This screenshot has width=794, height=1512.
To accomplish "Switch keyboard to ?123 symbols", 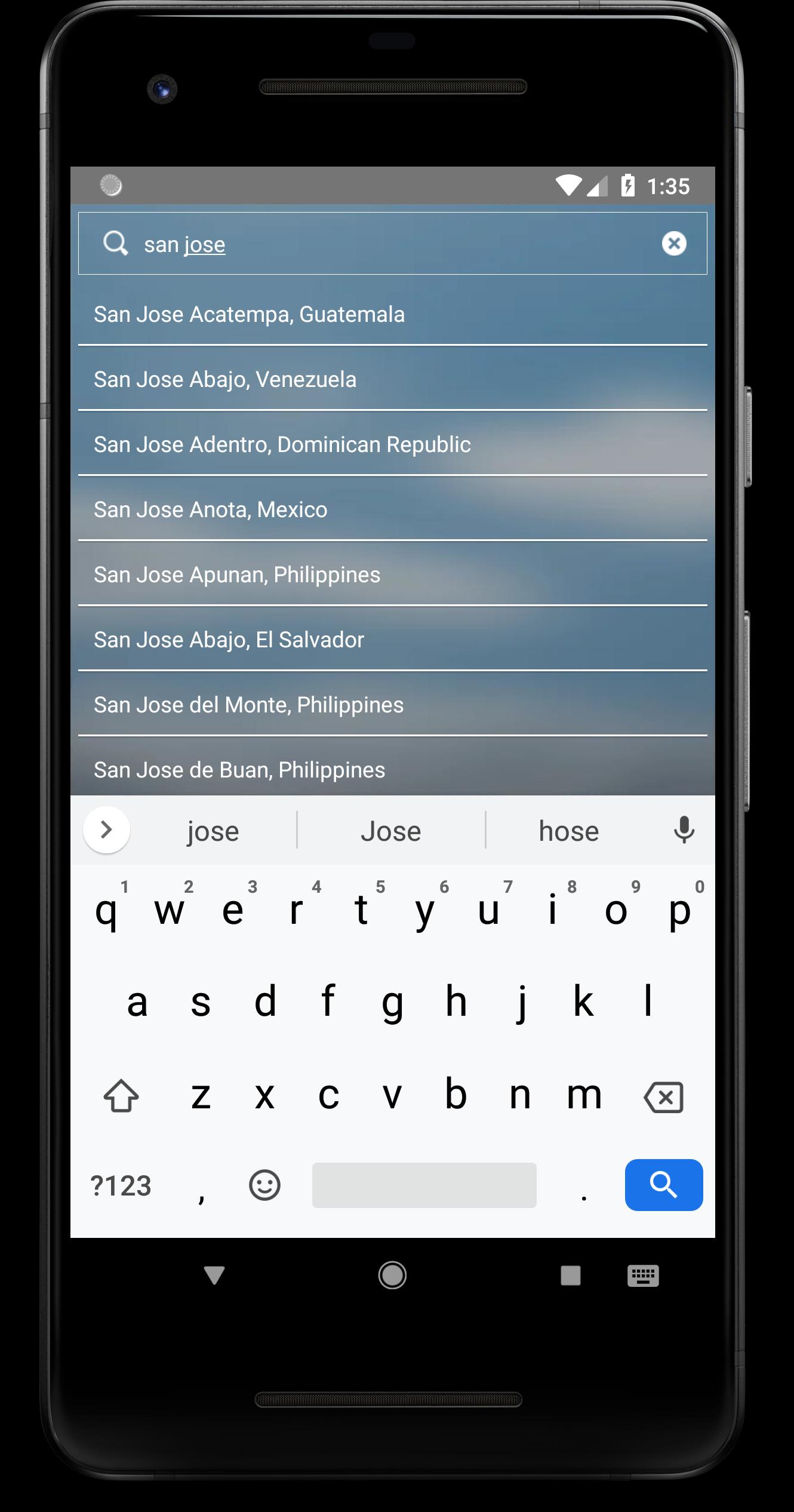I will (x=121, y=1185).
